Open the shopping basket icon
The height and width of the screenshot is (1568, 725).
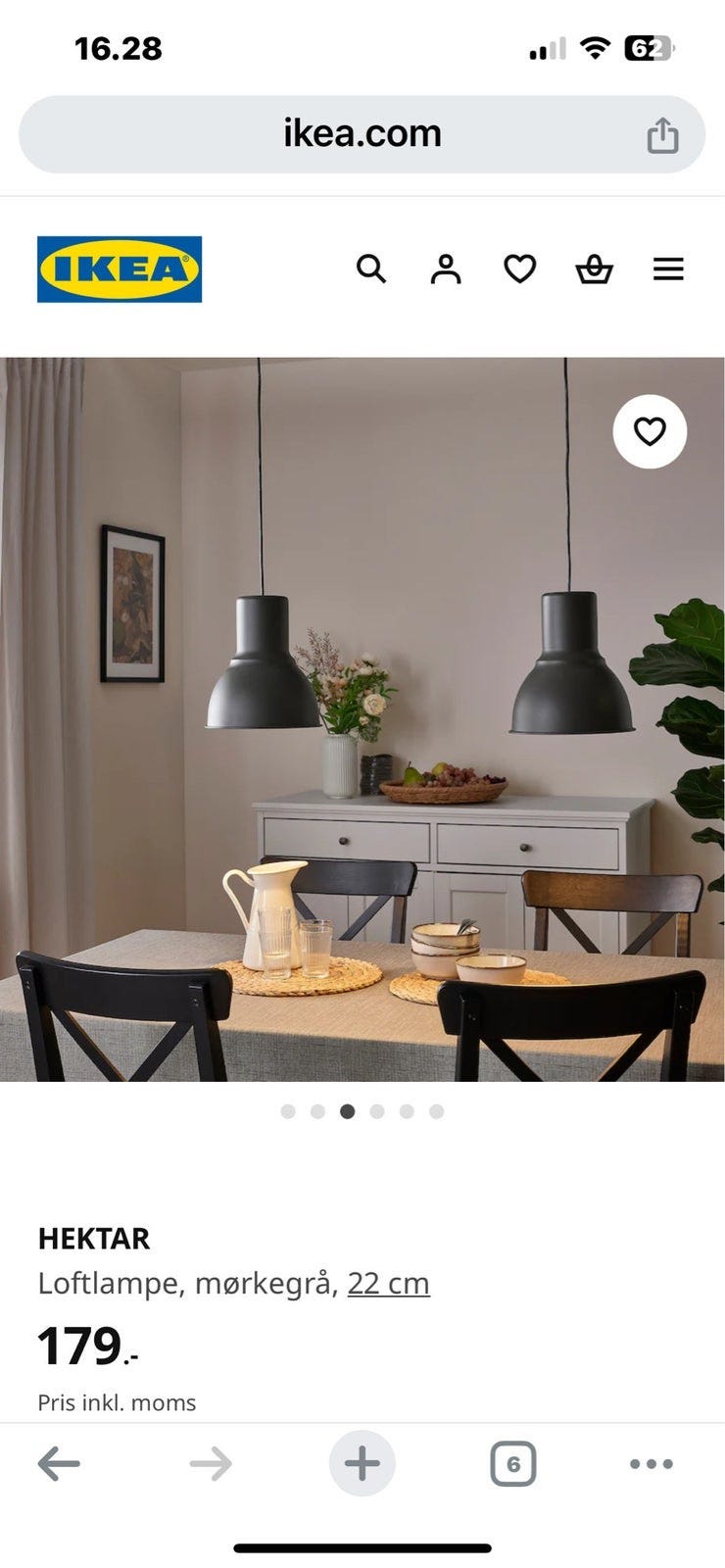pyautogui.click(x=595, y=268)
